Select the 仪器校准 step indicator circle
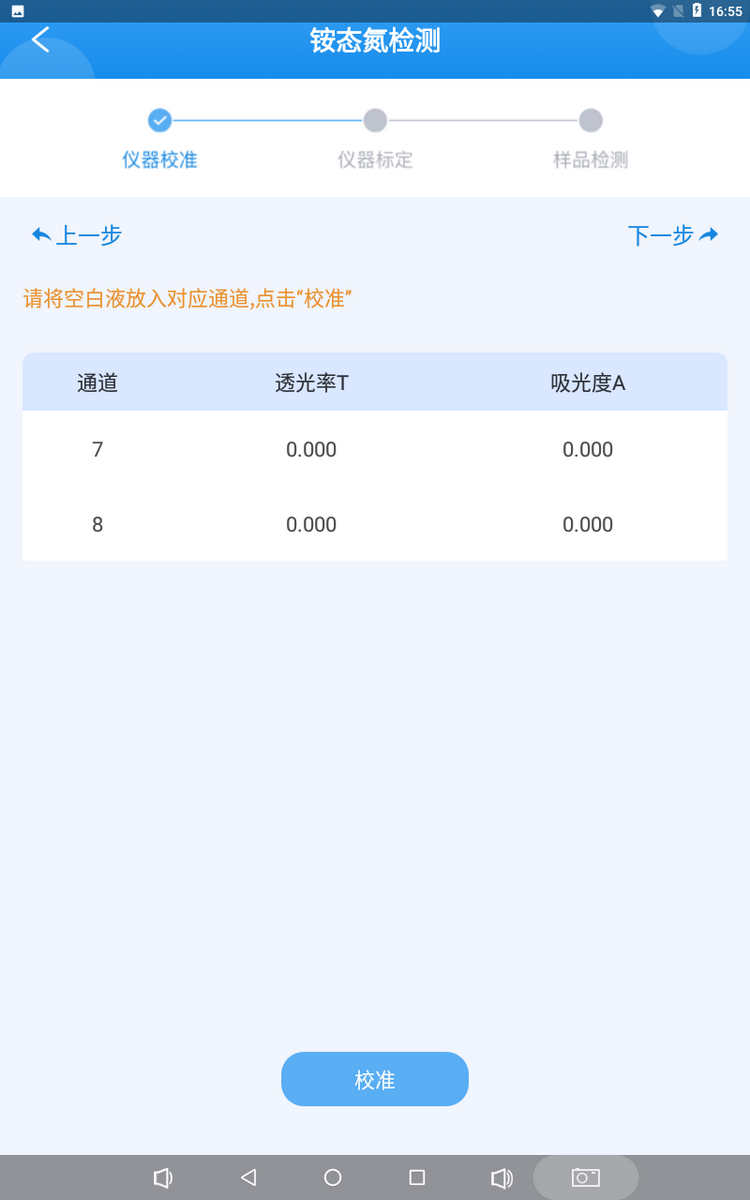Viewport: 750px width, 1200px height. (x=160, y=120)
